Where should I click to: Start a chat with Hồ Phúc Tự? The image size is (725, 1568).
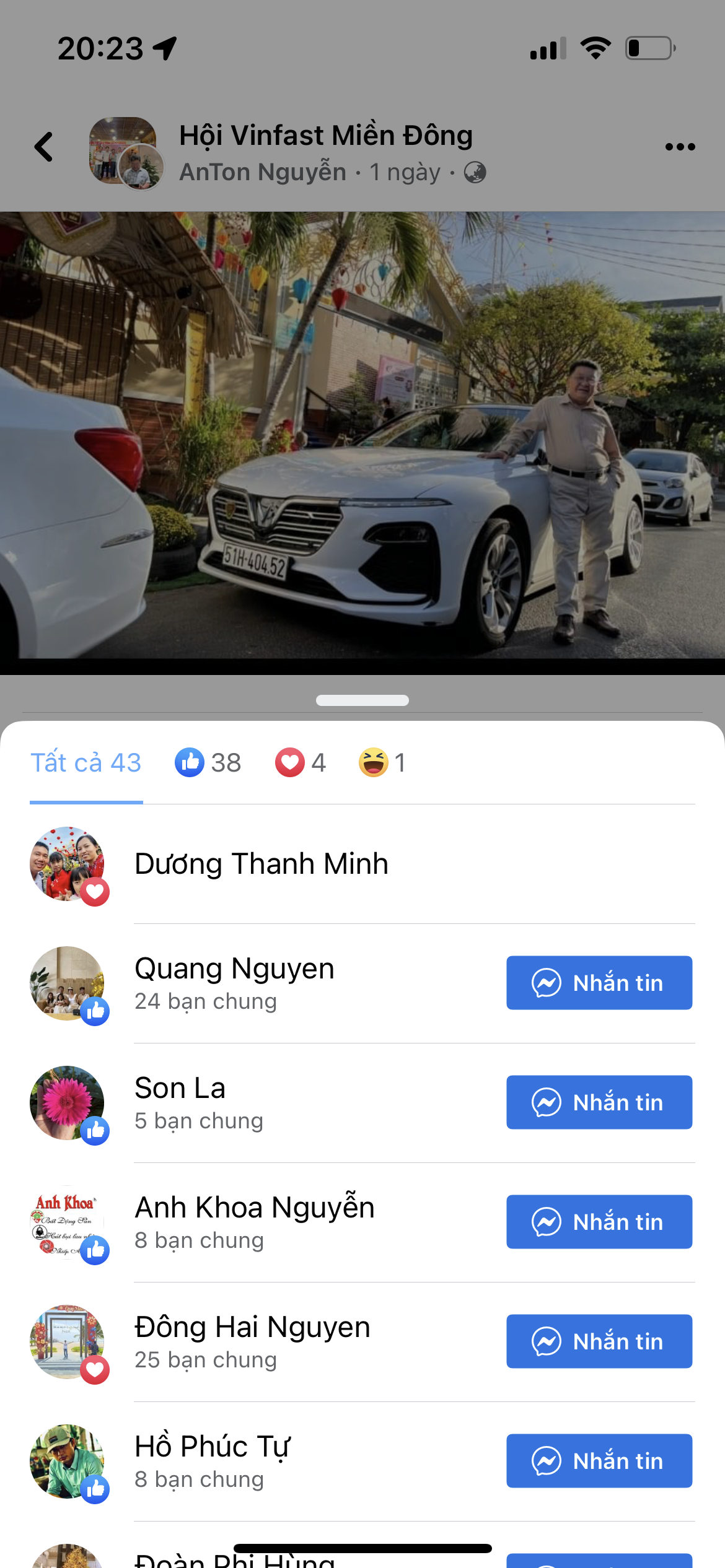coord(599,1461)
